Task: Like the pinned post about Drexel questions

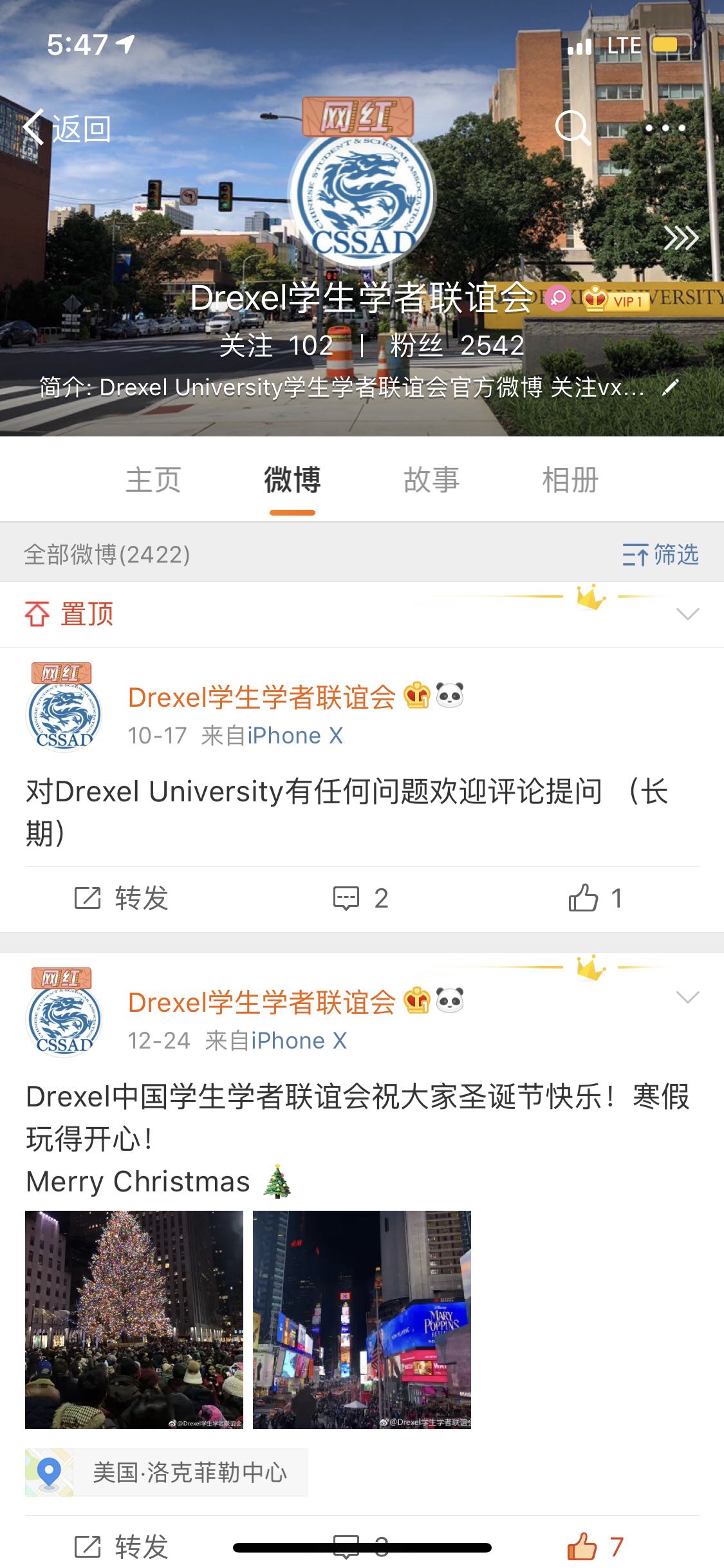Action: click(x=595, y=898)
